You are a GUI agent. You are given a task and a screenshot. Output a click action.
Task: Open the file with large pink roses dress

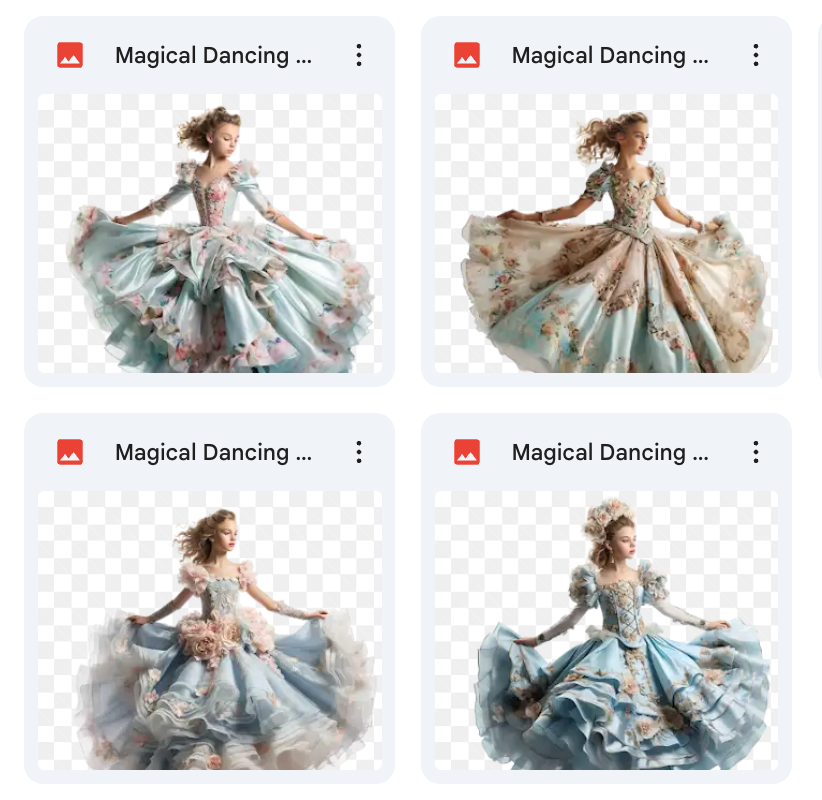point(209,630)
